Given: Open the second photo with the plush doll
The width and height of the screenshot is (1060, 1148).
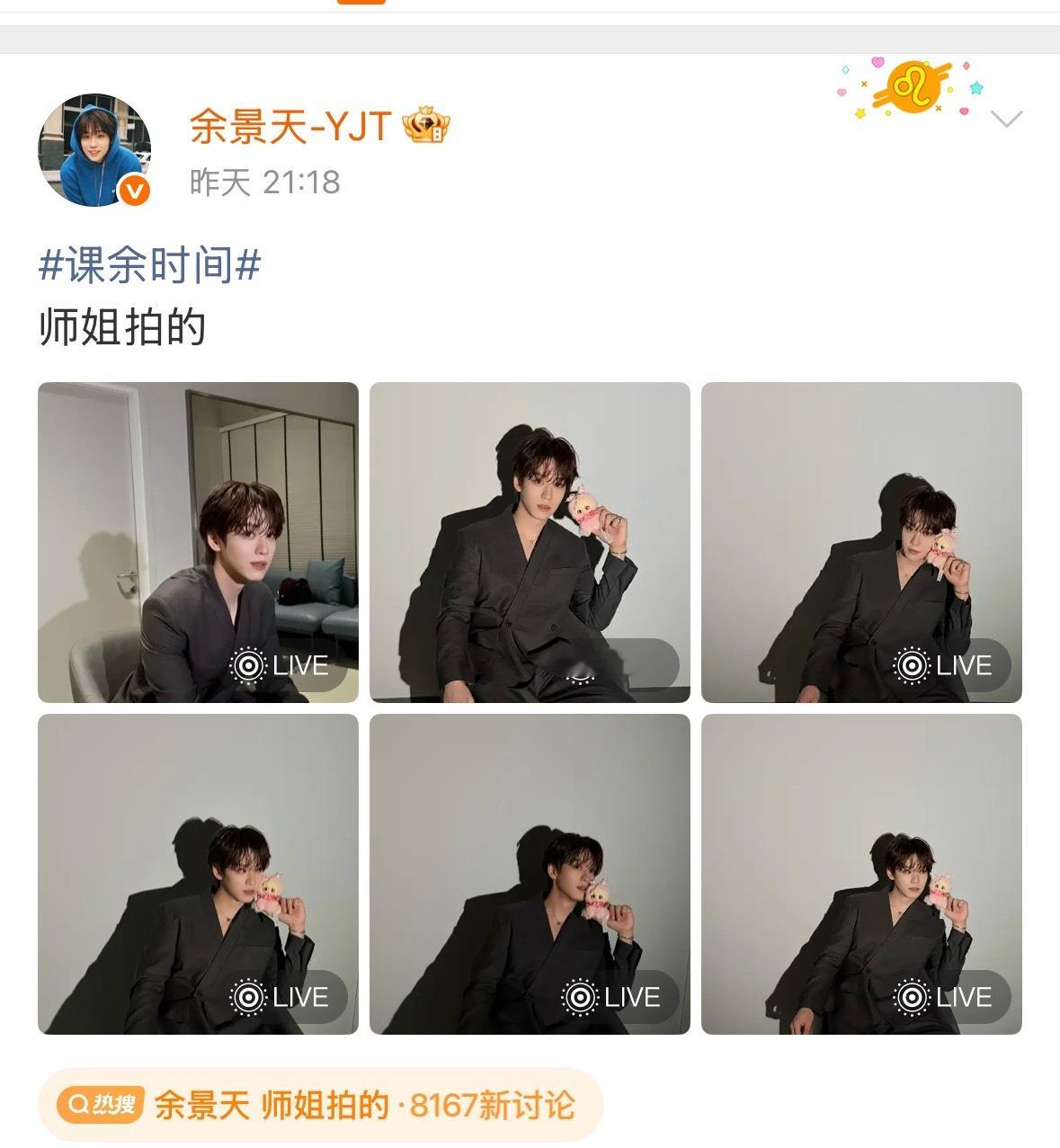Looking at the screenshot, I should tap(531, 542).
